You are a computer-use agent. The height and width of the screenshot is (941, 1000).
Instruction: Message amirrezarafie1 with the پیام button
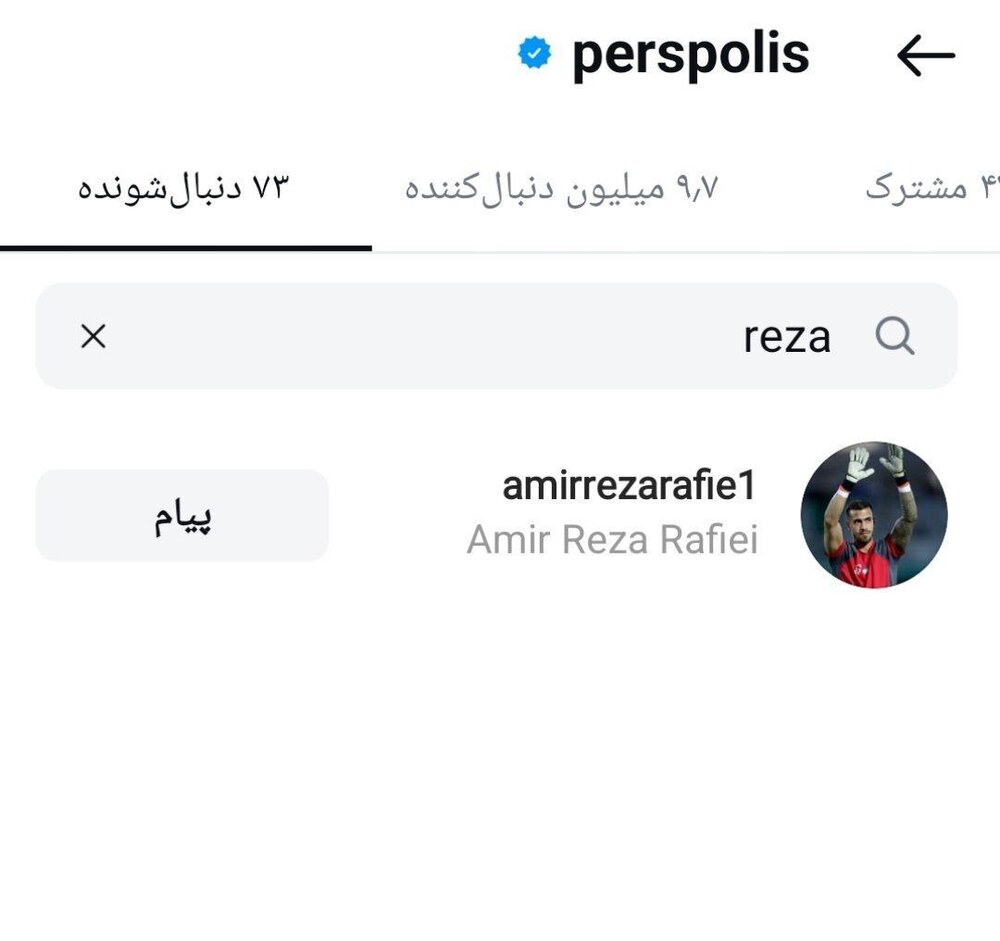point(182,516)
